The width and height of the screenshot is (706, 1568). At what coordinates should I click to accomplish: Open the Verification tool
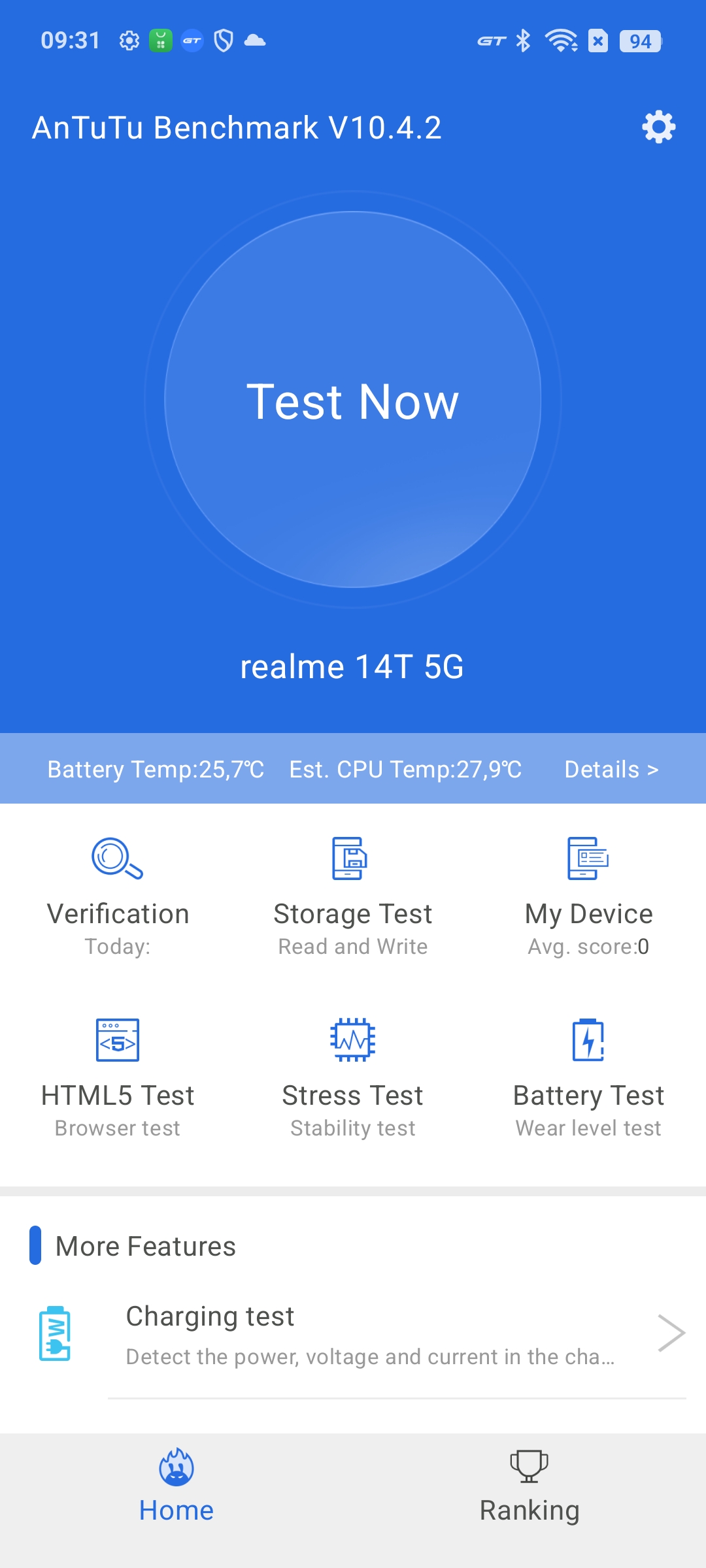point(118,896)
